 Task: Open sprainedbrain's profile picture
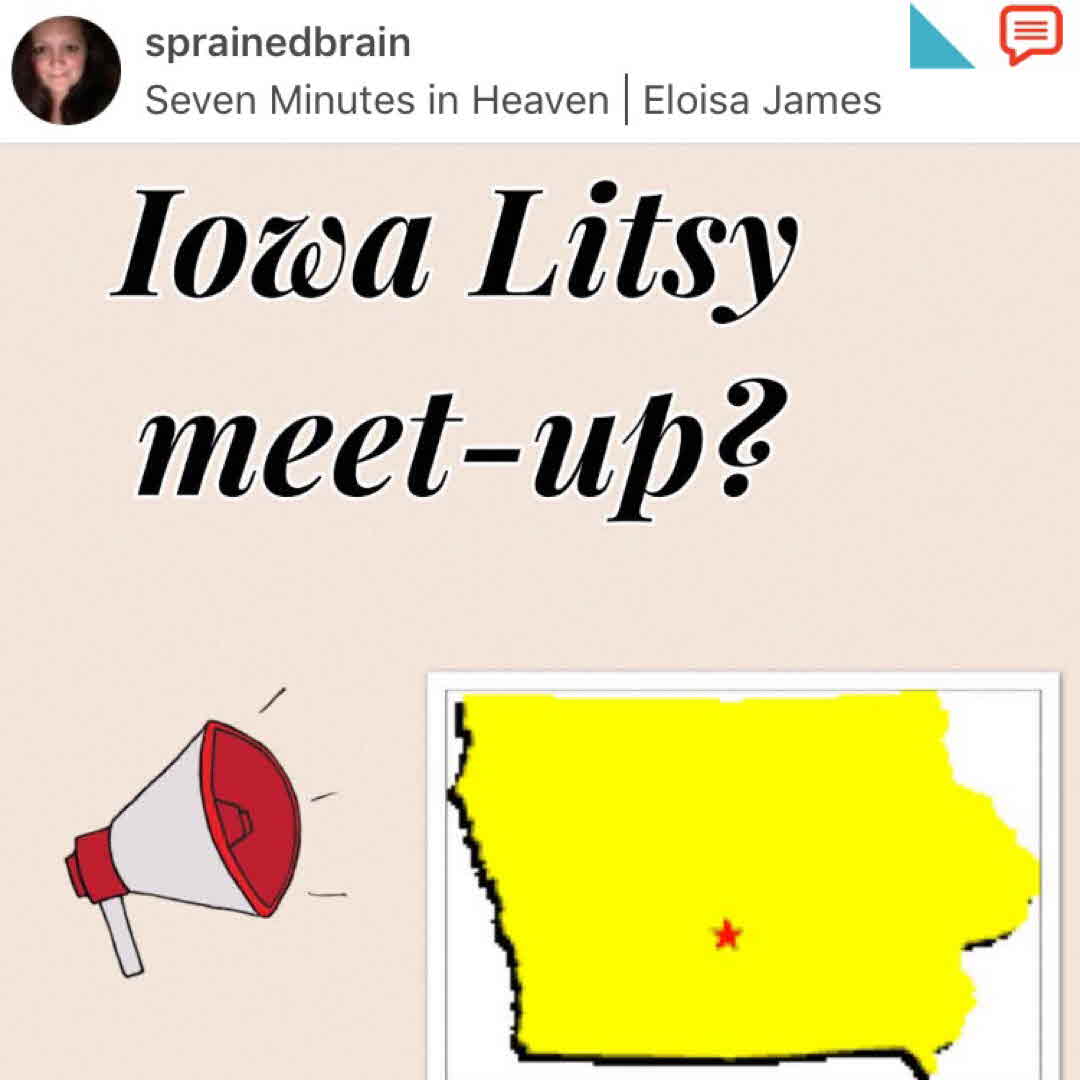point(66,70)
